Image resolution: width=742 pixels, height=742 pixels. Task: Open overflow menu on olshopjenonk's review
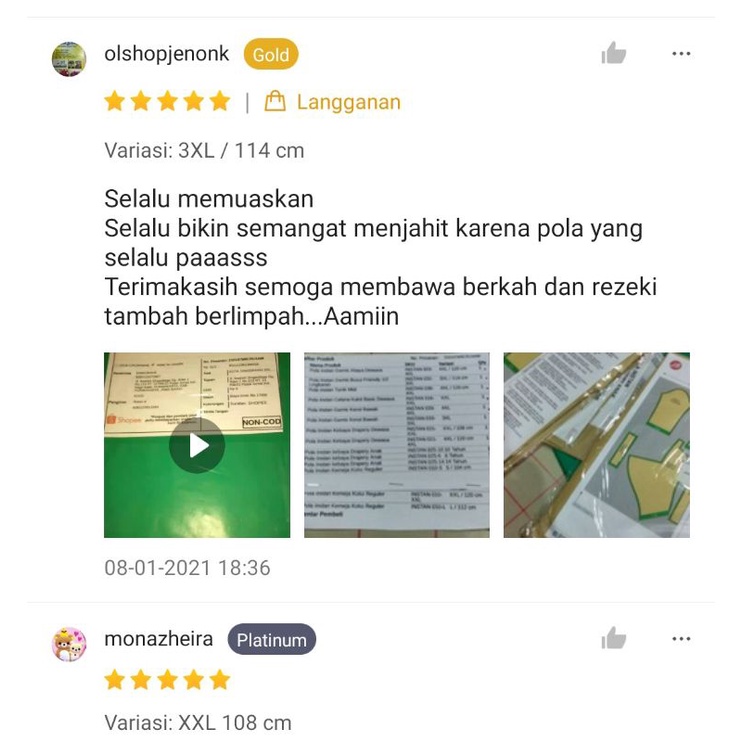(681, 54)
